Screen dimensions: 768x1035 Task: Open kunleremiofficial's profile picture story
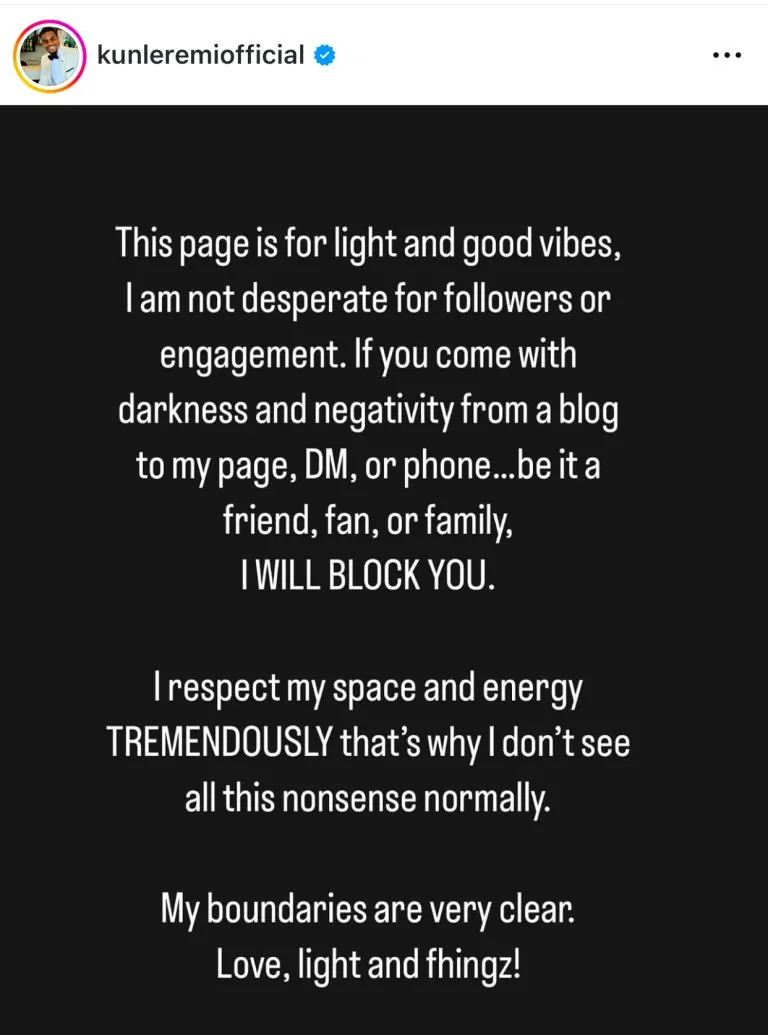[x=47, y=55]
